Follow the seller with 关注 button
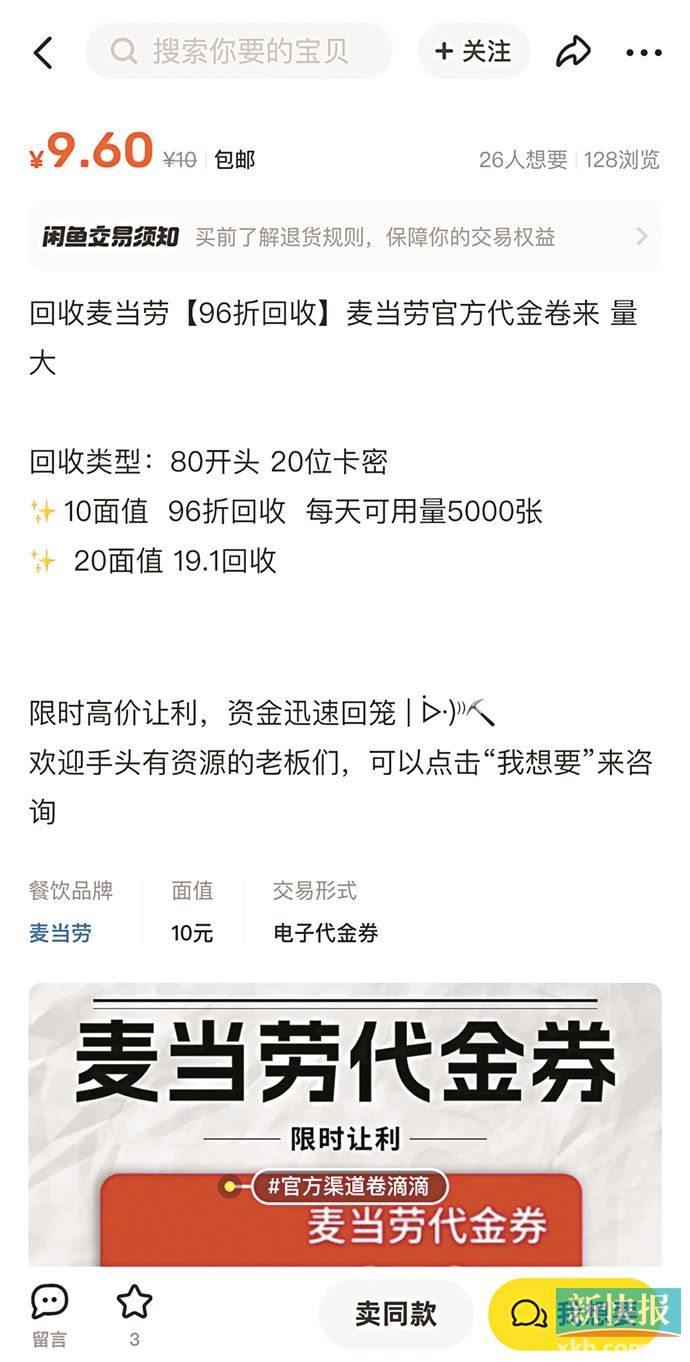Viewport: 690px width, 1362px height. point(474,51)
